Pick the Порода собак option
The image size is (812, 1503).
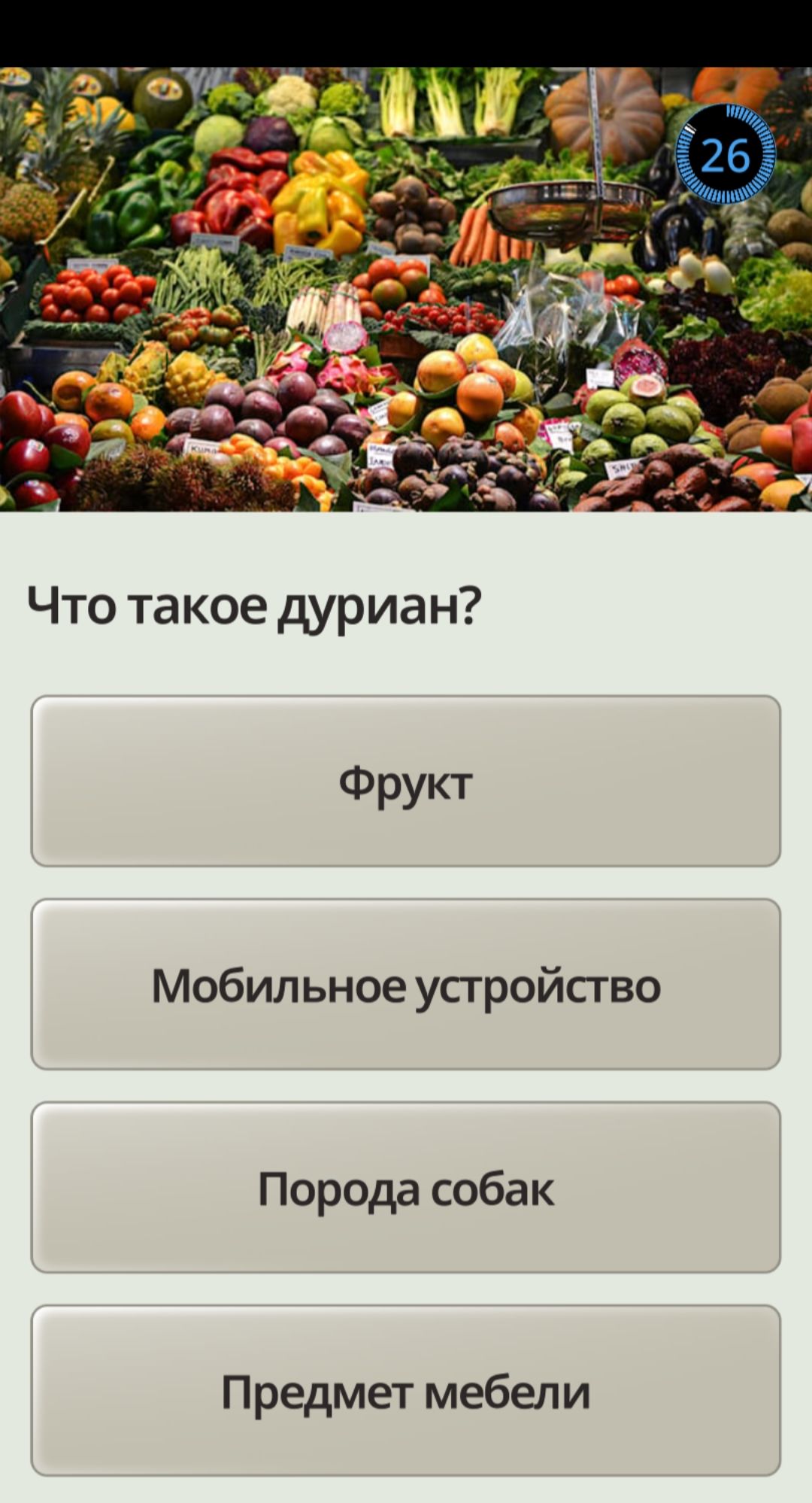[405, 1187]
